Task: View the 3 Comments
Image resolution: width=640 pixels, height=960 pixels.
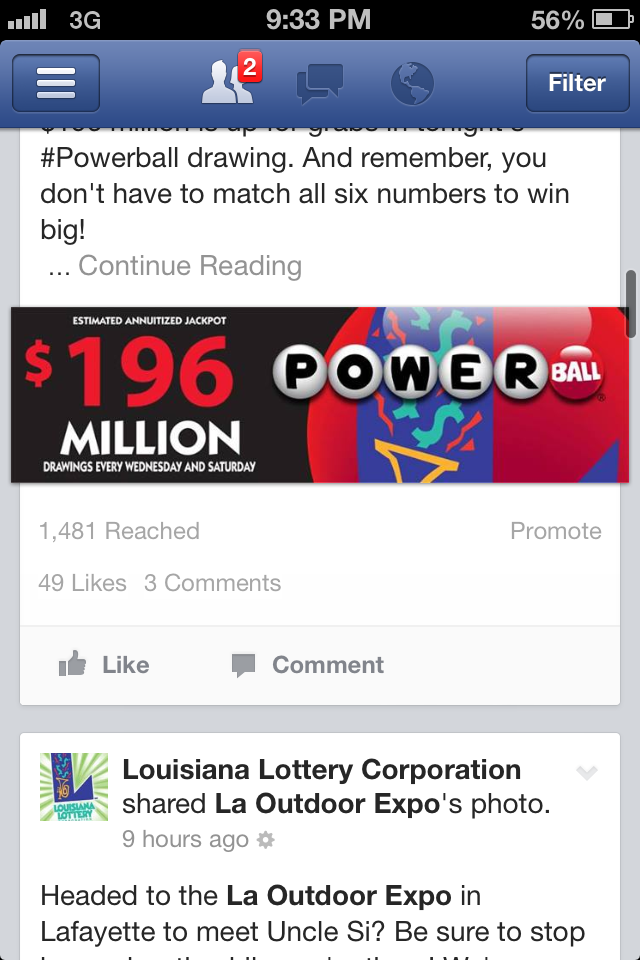Action: pos(212,583)
